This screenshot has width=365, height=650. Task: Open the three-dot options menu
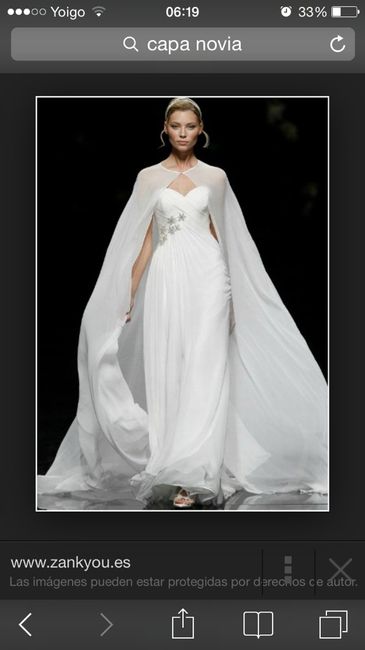click(288, 570)
